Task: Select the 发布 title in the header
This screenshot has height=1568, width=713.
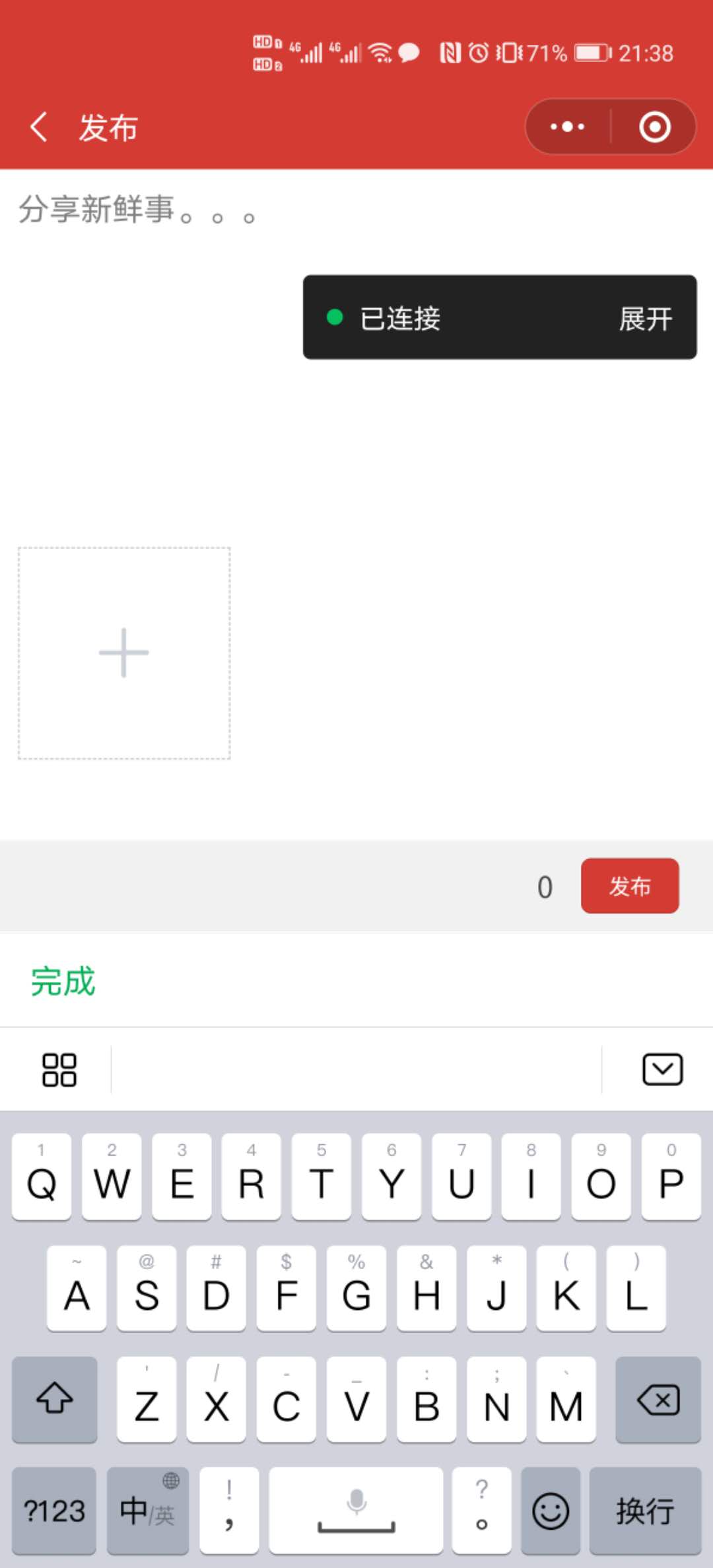Action: pyautogui.click(x=107, y=128)
